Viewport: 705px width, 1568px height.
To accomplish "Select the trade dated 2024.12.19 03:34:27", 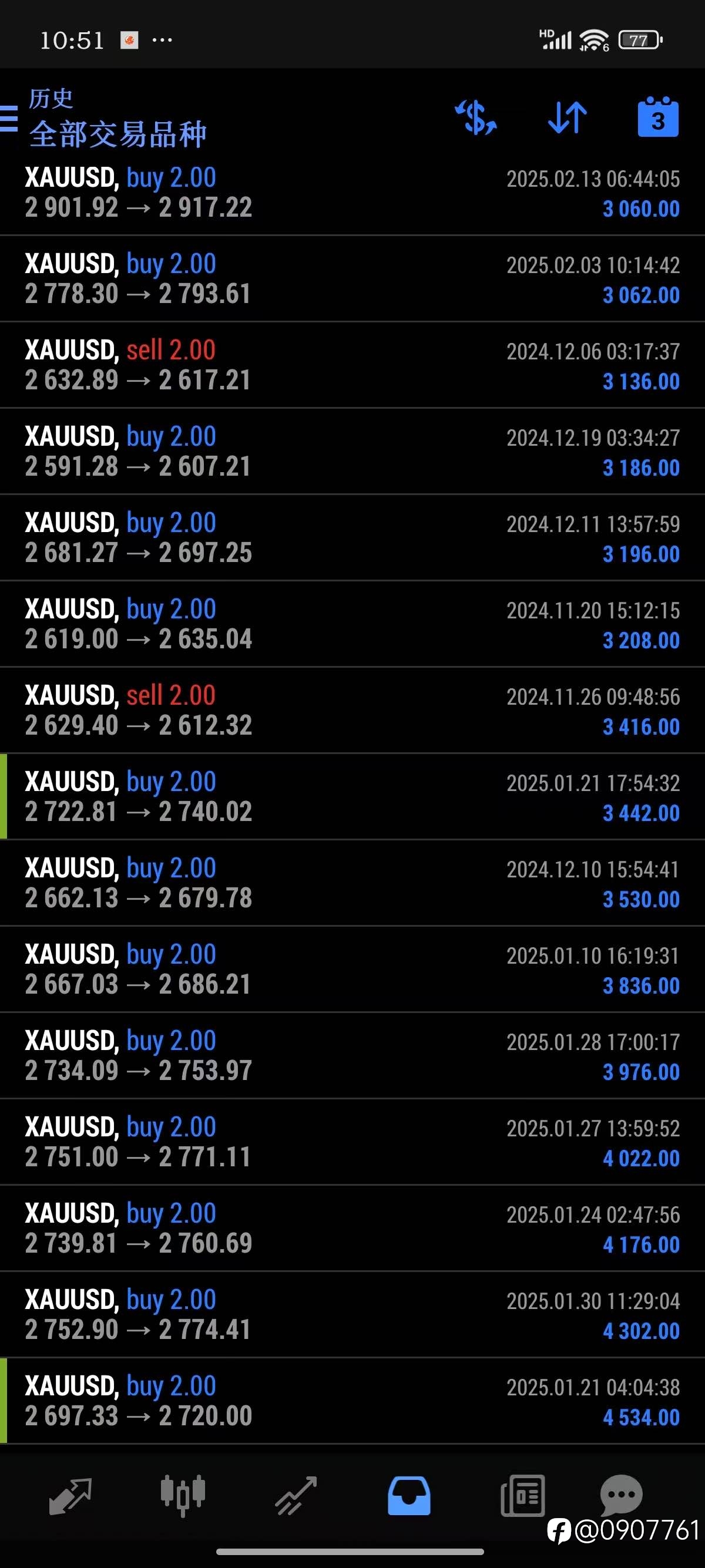I will (352, 452).
